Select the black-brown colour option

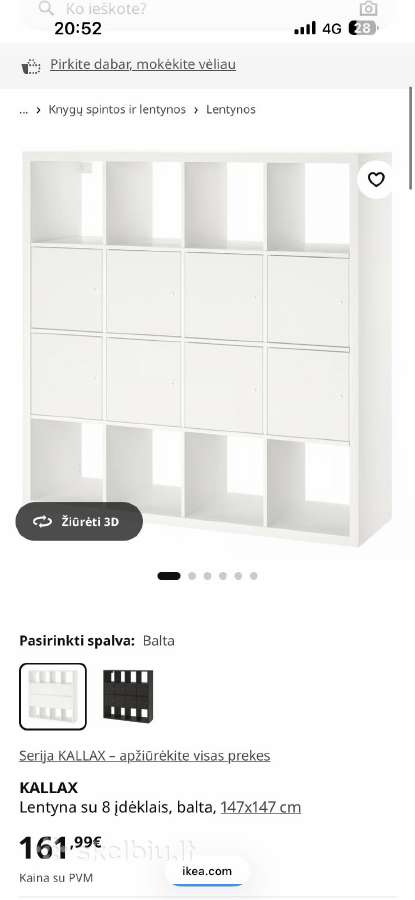pos(128,696)
